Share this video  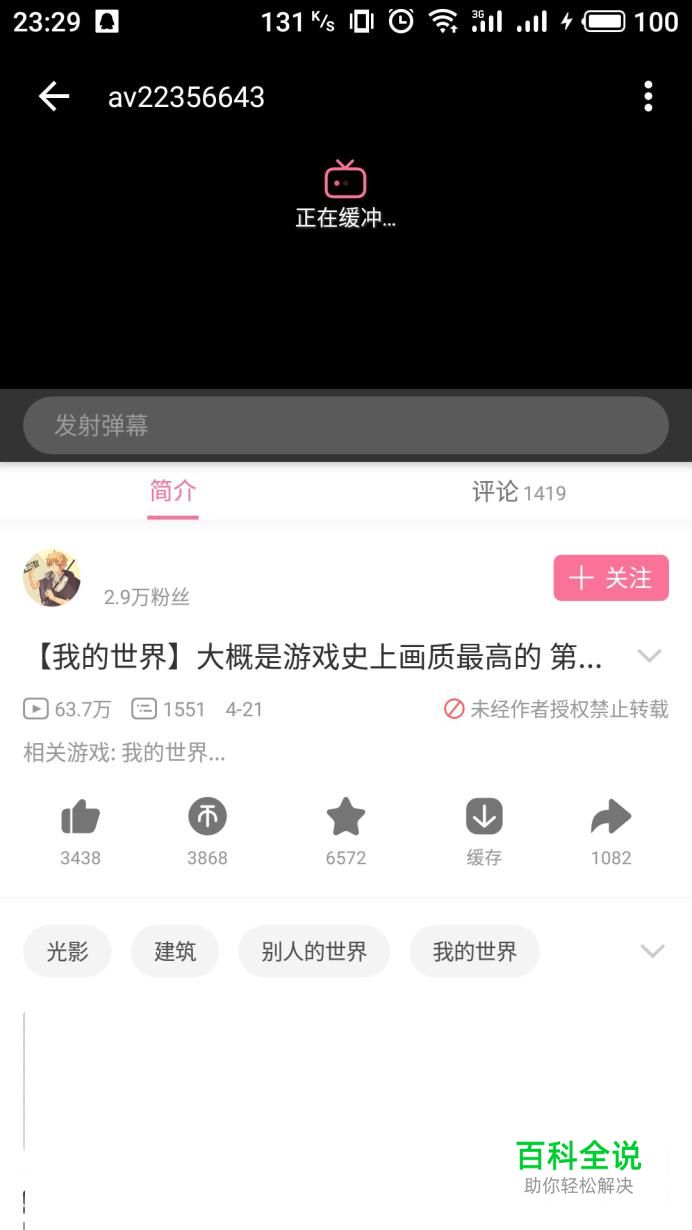[x=611, y=819]
